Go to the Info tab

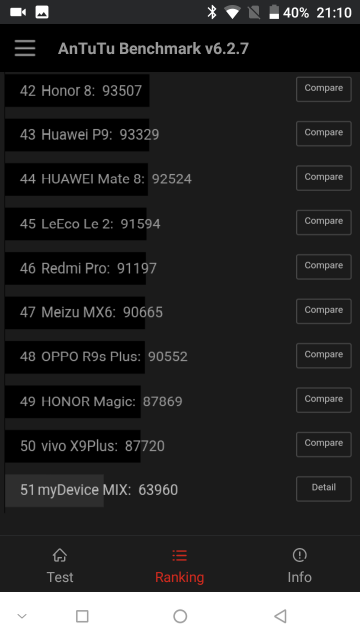[300, 565]
